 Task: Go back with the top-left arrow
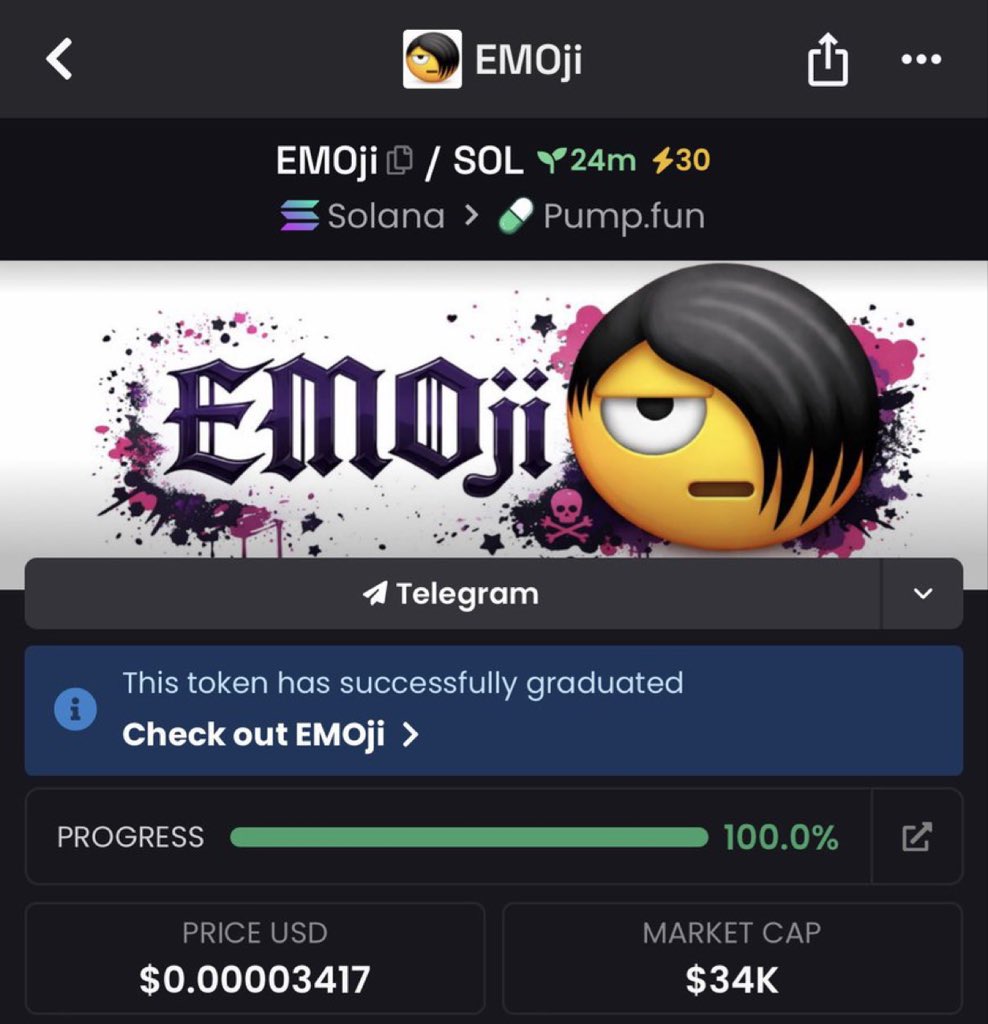click(x=59, y=60)
